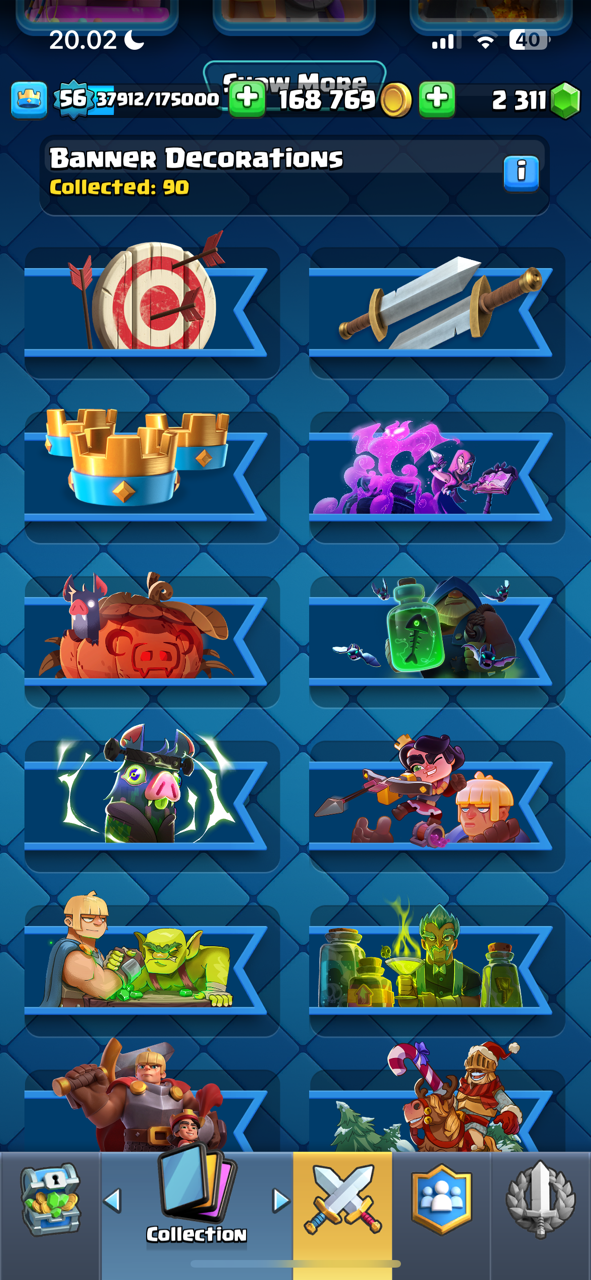Open the blue crown trophy icon
This screenshot has height=1280, width=591.
[x=29, y=100]
